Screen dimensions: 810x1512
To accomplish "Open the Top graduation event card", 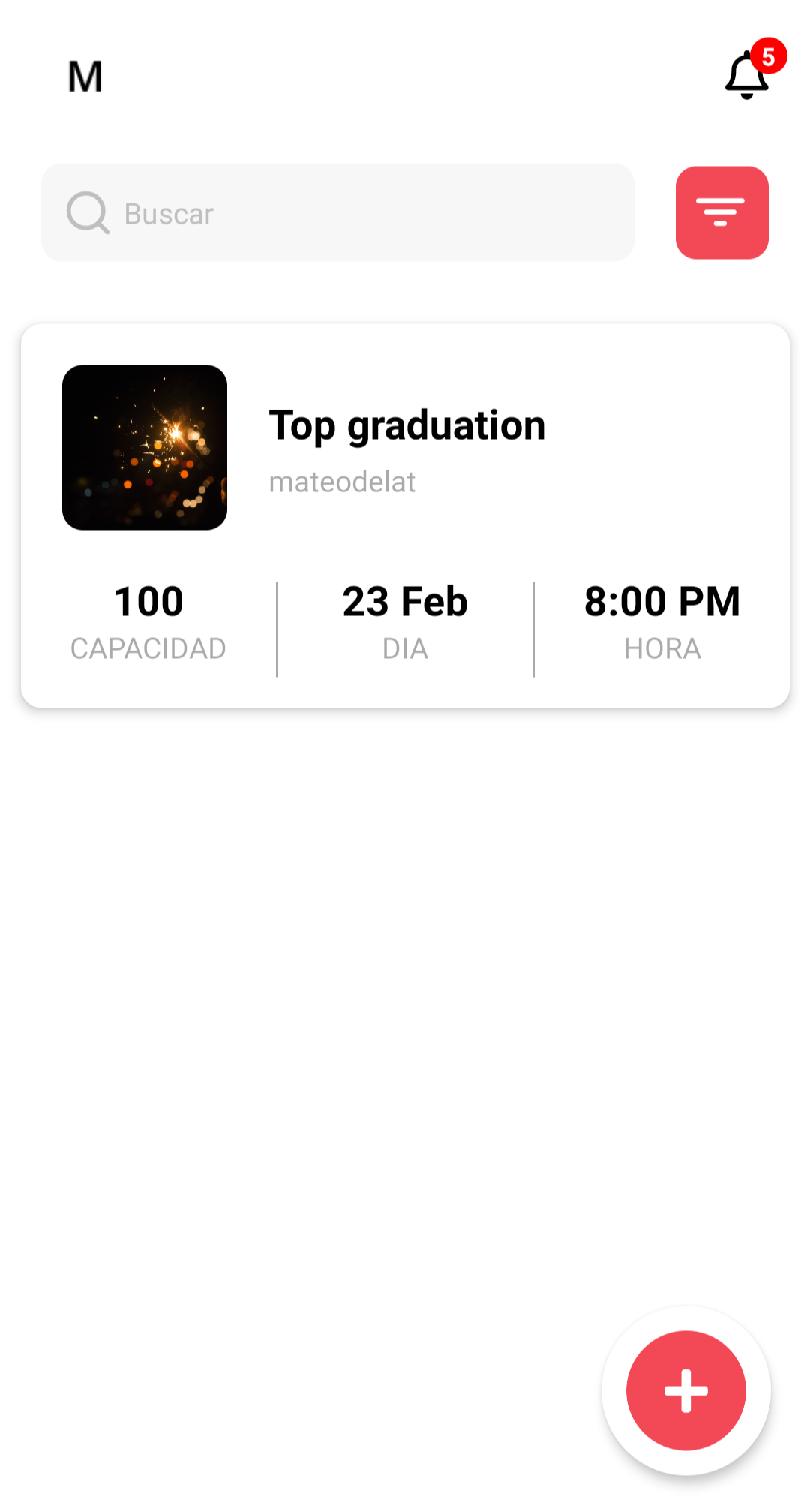I will pos(405,515).
